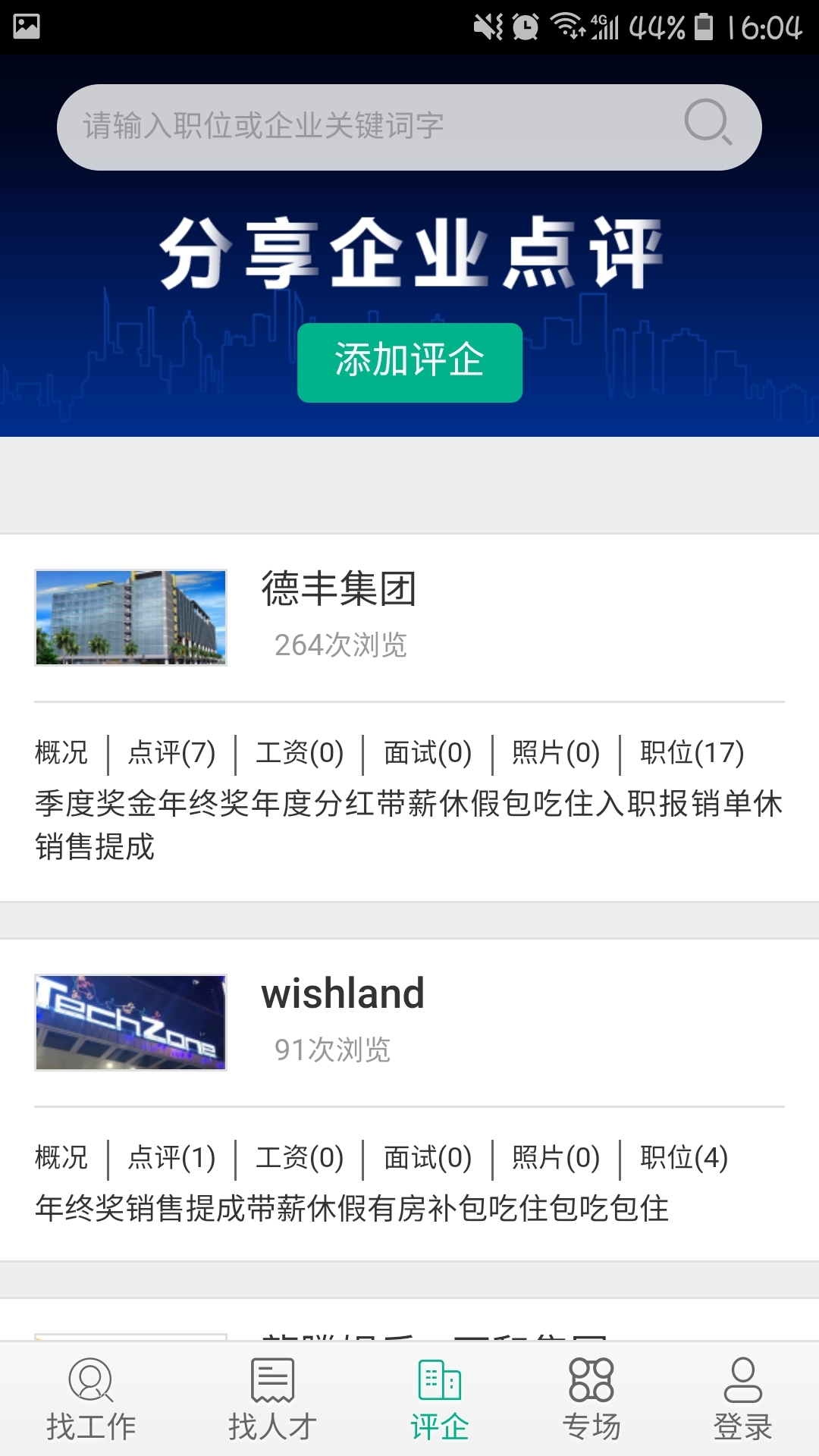819x1456 pixels.
Task: Open 职位(17) listings for 德丰集团
Action: click(692, 753)
